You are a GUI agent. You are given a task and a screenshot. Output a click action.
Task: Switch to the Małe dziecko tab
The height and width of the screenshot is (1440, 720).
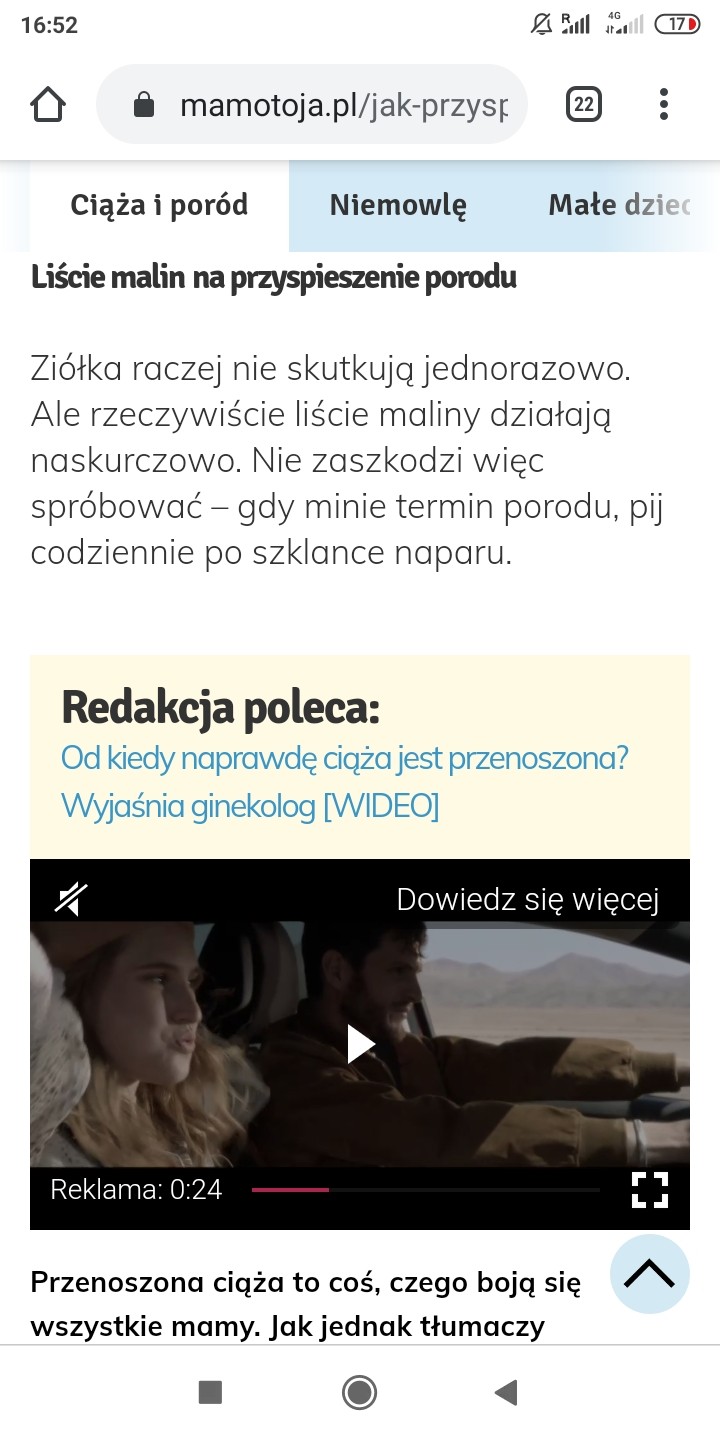click(x=620, y=206)
